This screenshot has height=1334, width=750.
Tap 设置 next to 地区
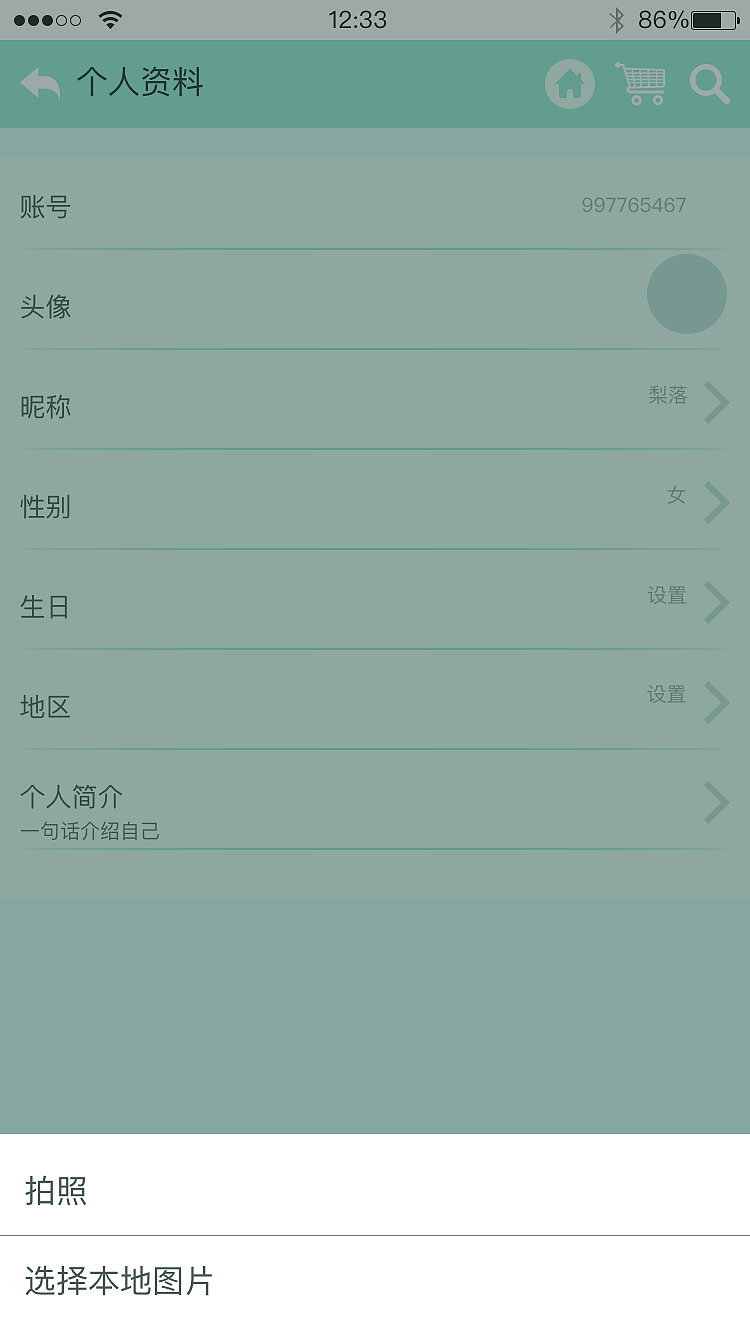coord(666,694)
